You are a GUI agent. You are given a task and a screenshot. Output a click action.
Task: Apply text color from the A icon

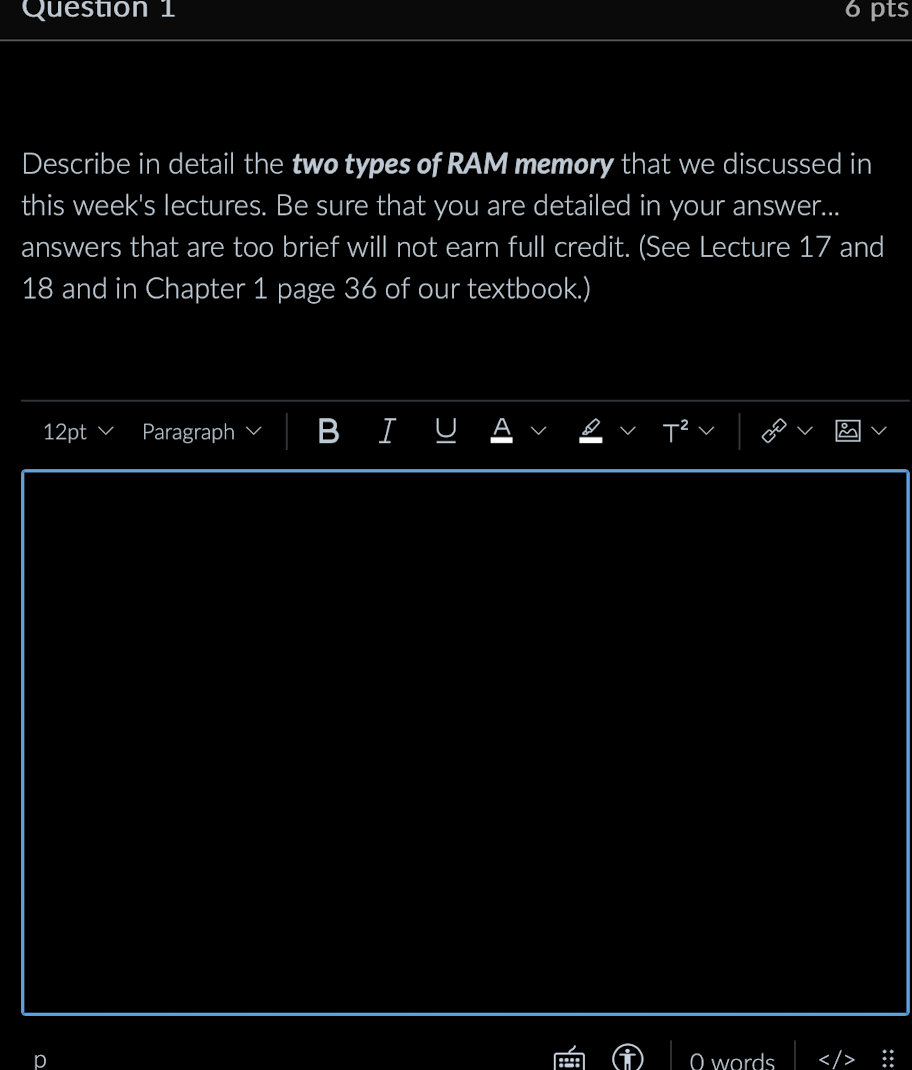coord(501,431)
